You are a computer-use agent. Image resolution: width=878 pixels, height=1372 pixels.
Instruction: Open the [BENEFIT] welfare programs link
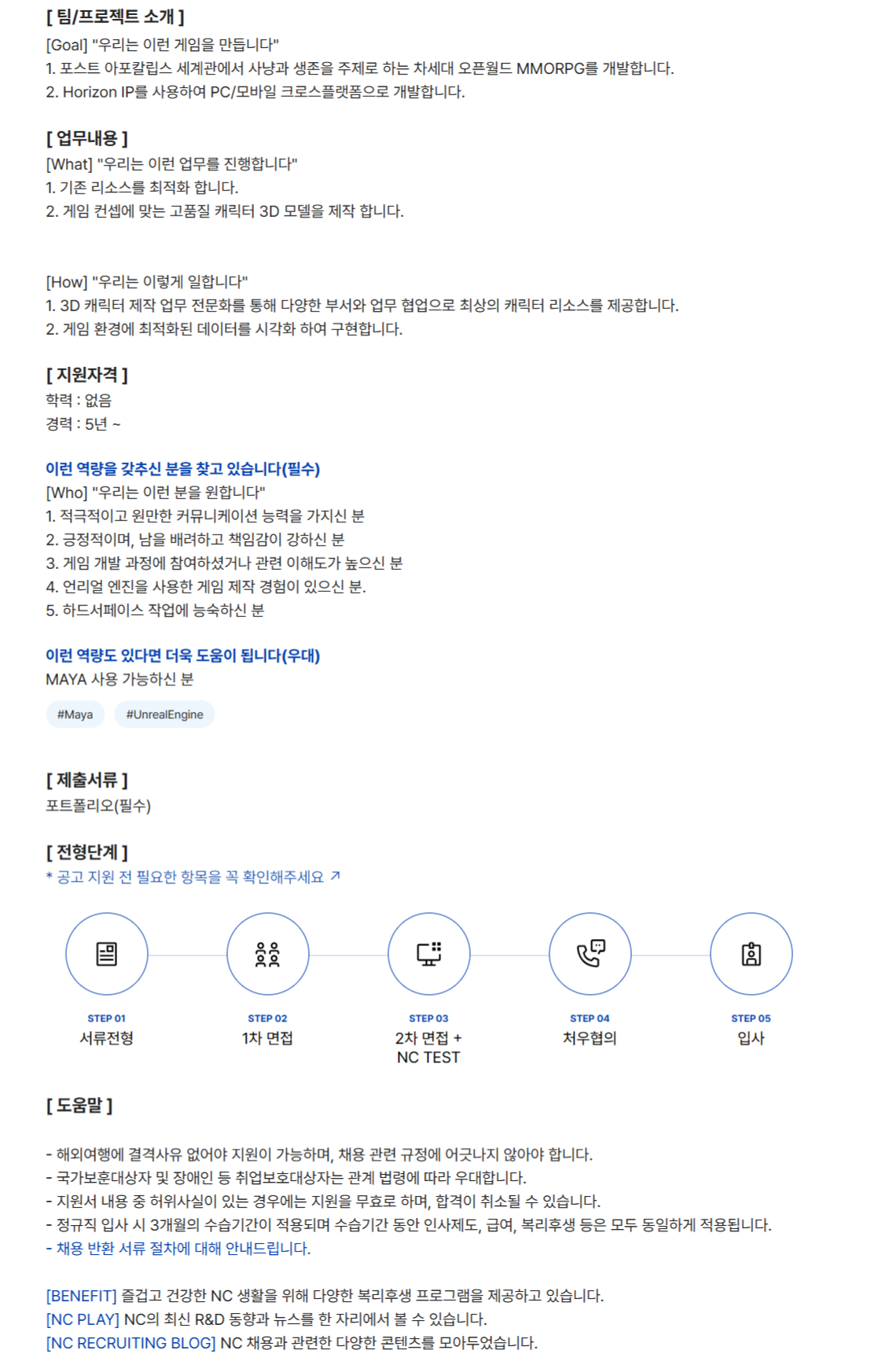[81, 1295]
